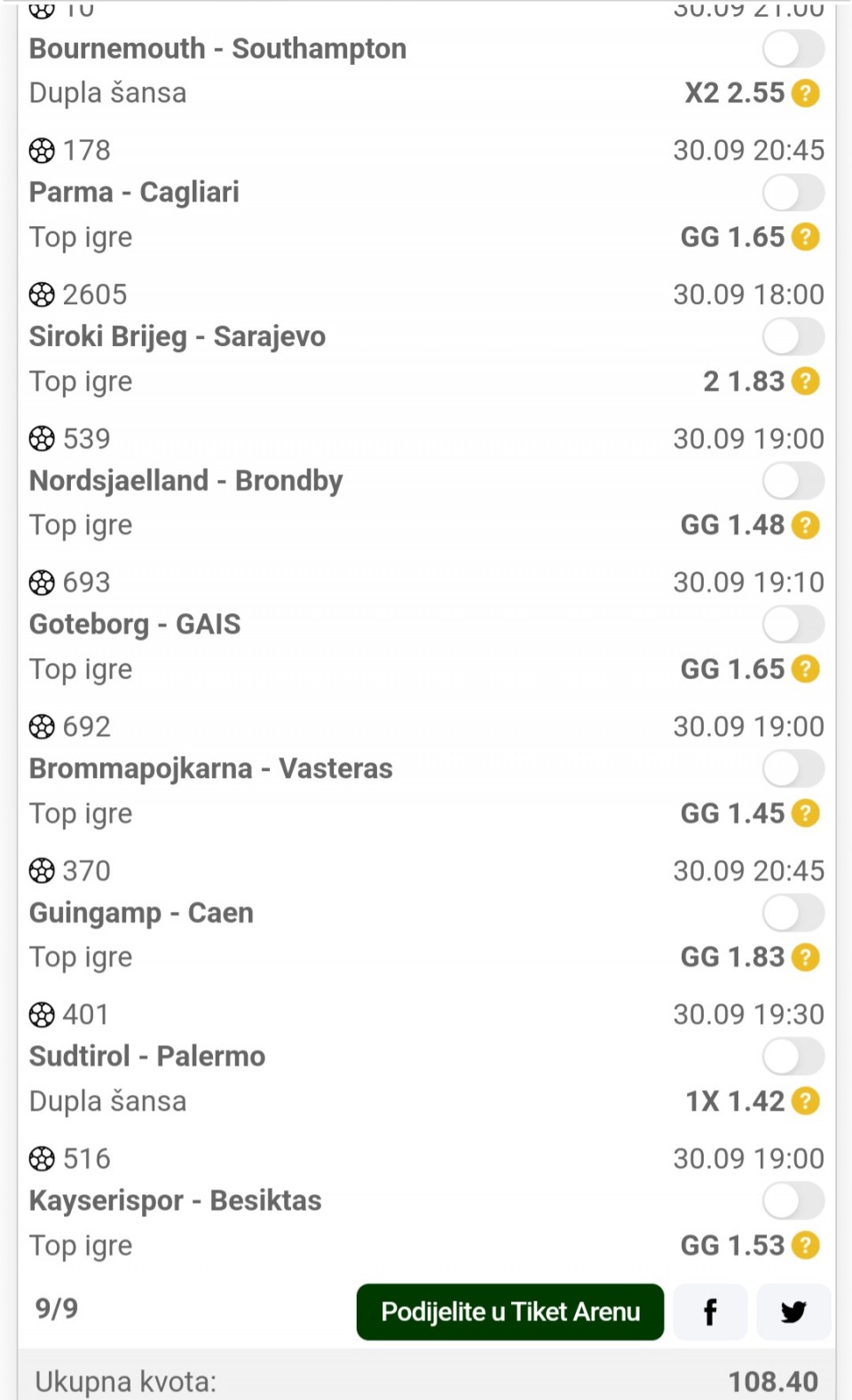
Task: Tap question mark beside GG 1.53
Action: point(805,1246)
